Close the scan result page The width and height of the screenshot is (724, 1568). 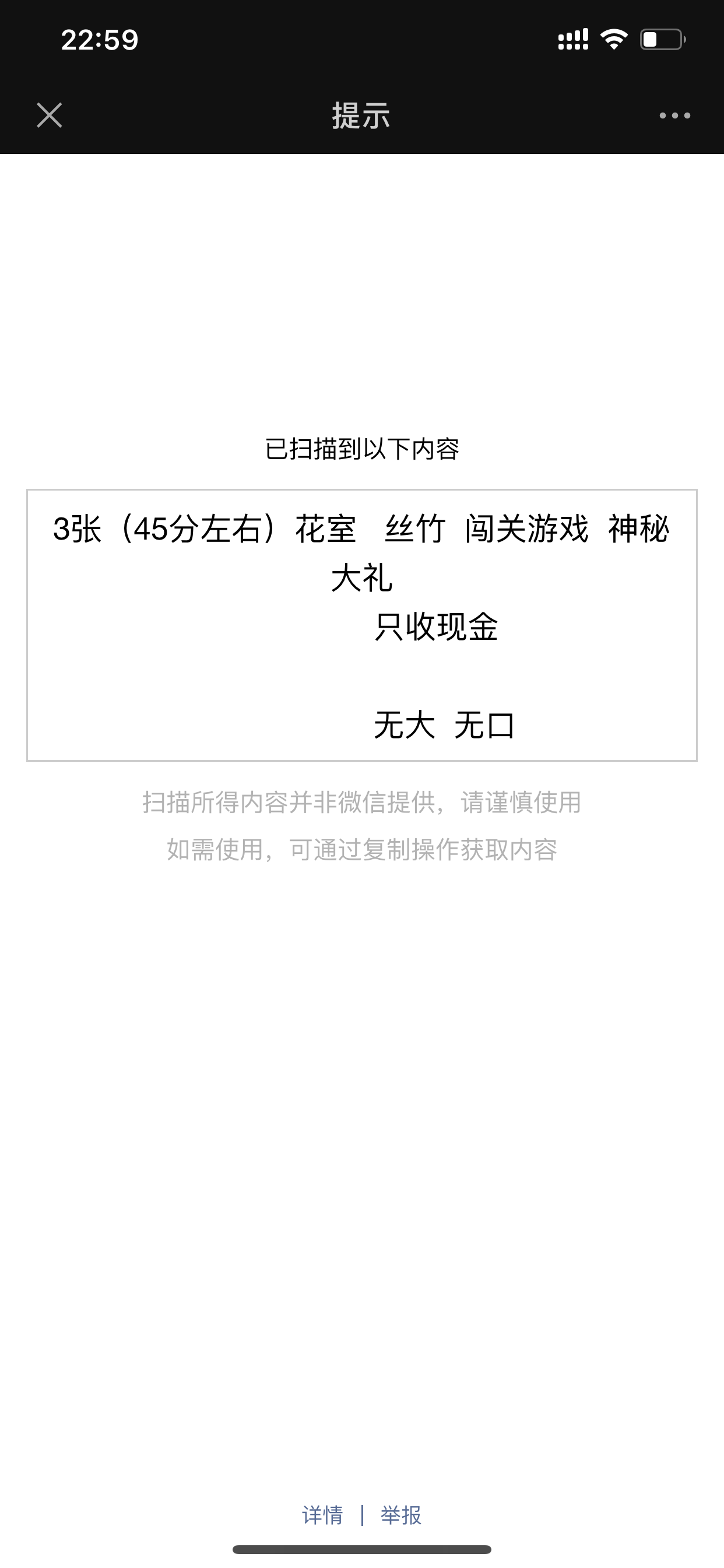point(50,115)
